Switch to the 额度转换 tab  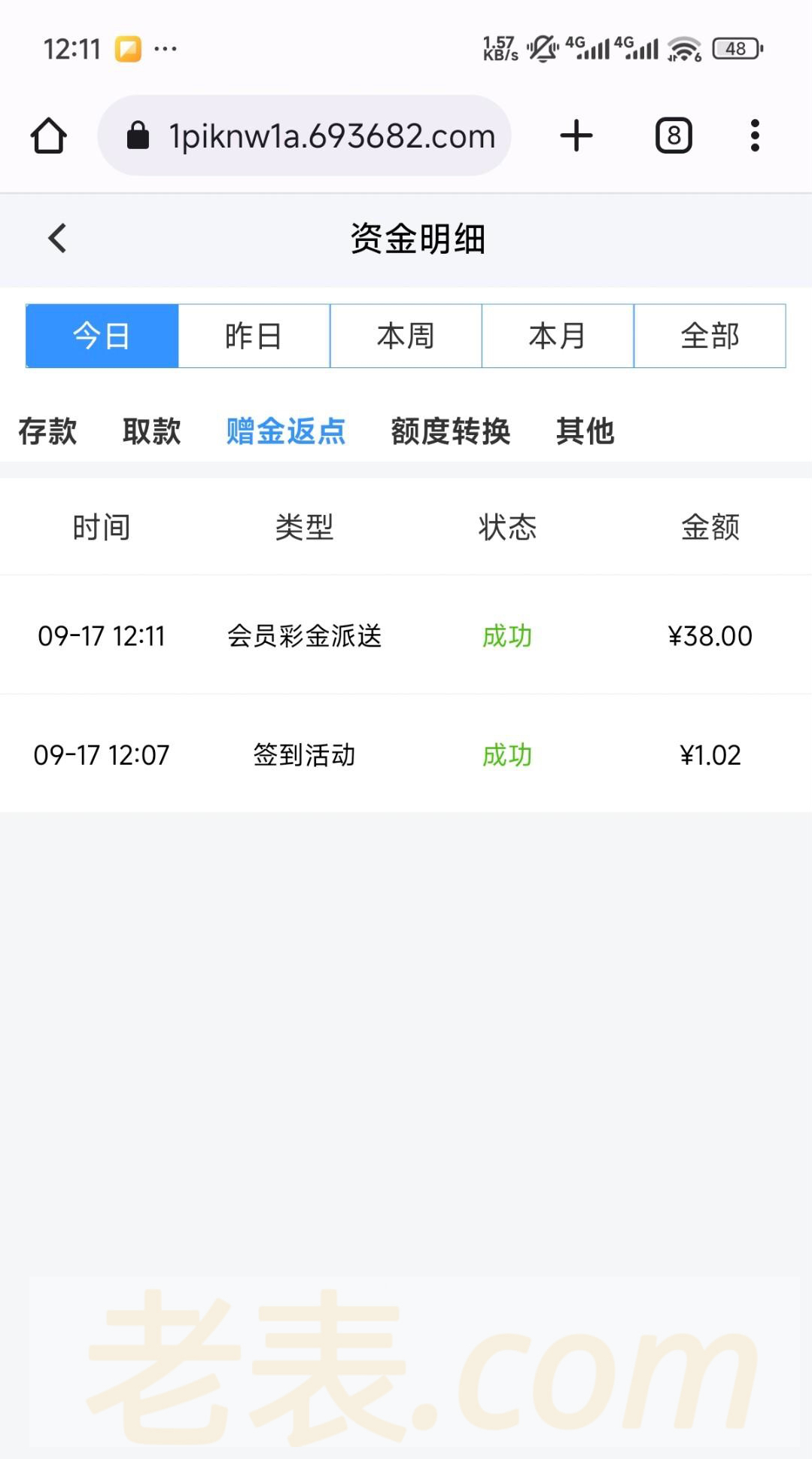coord(451,431)
